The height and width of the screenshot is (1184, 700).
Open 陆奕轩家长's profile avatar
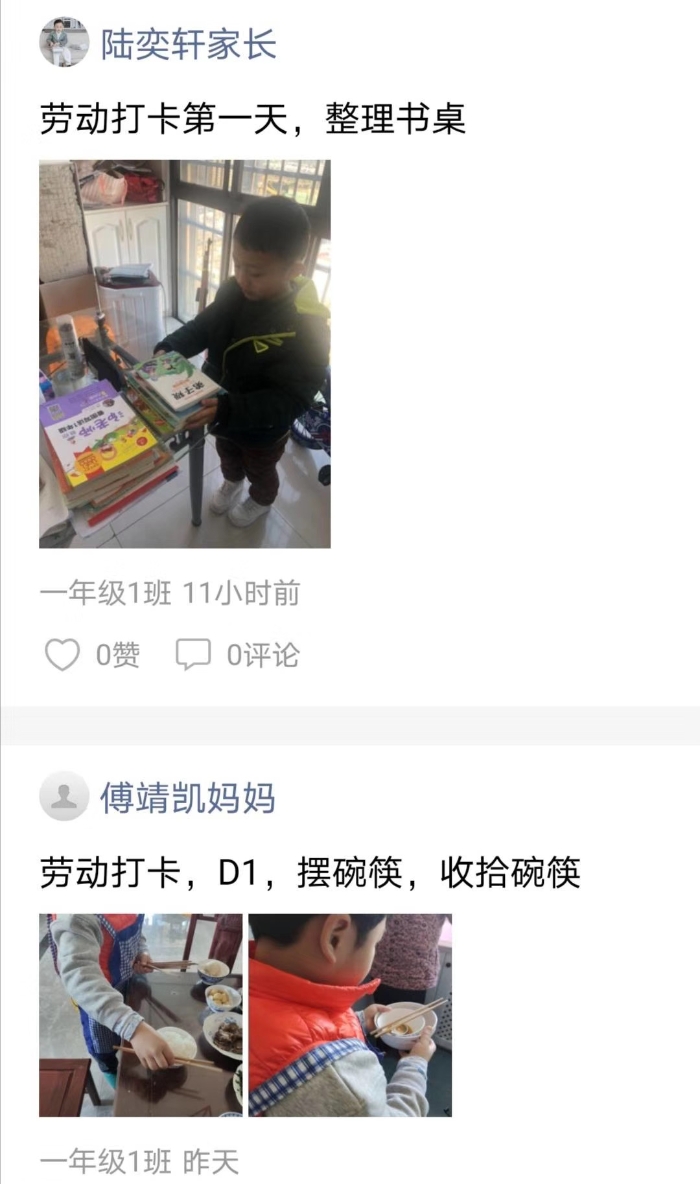pos(63,43)
